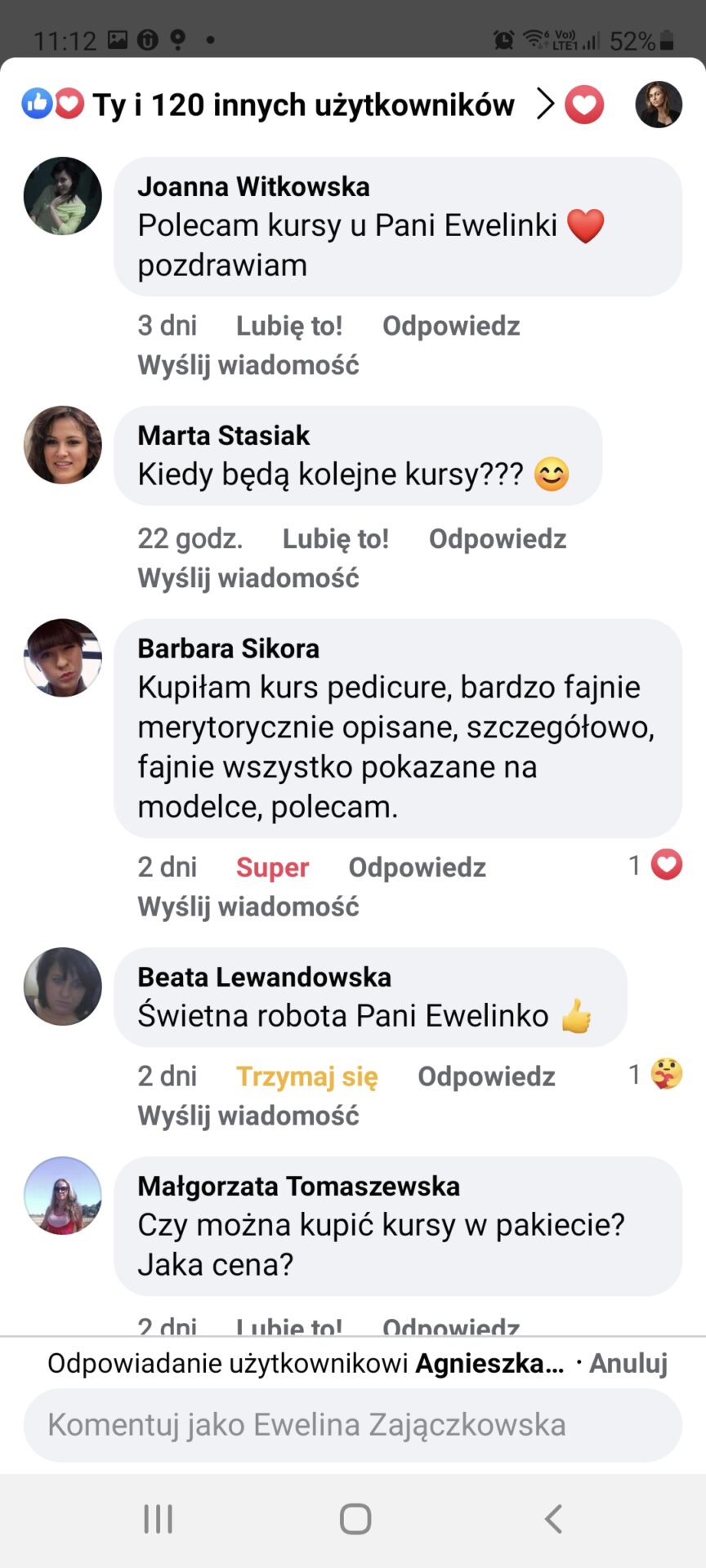Image resolution: width=706 pixels, height=1568 pixels.
Task: Like Marta Stasiak's comment
Action: point(335,539)
